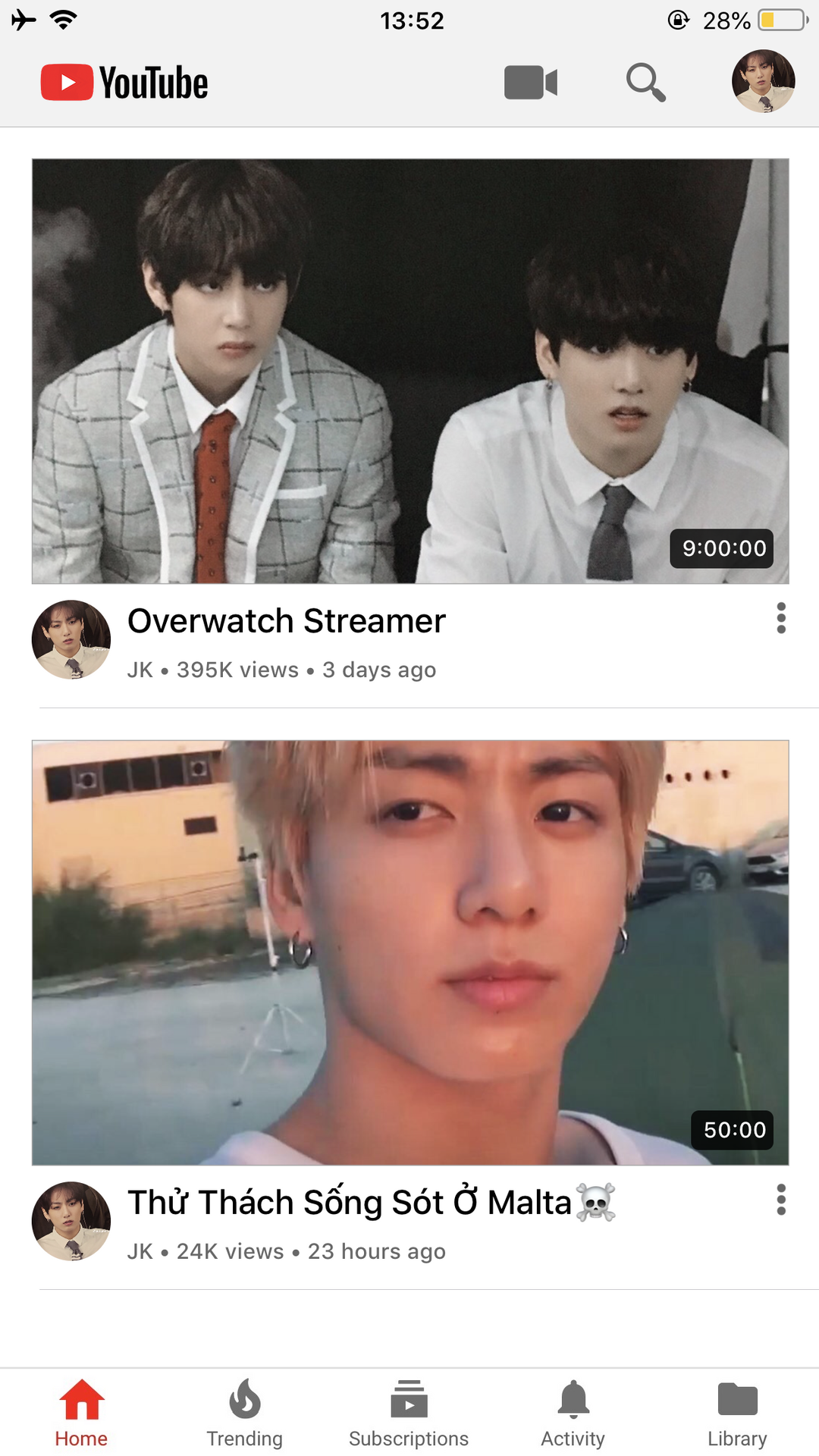Image resolution: width=819 pixels, height=1456 pixels.
Task: Play the Thử Thách Sống Sót Ở Malta video
Action: coord(410,952)
